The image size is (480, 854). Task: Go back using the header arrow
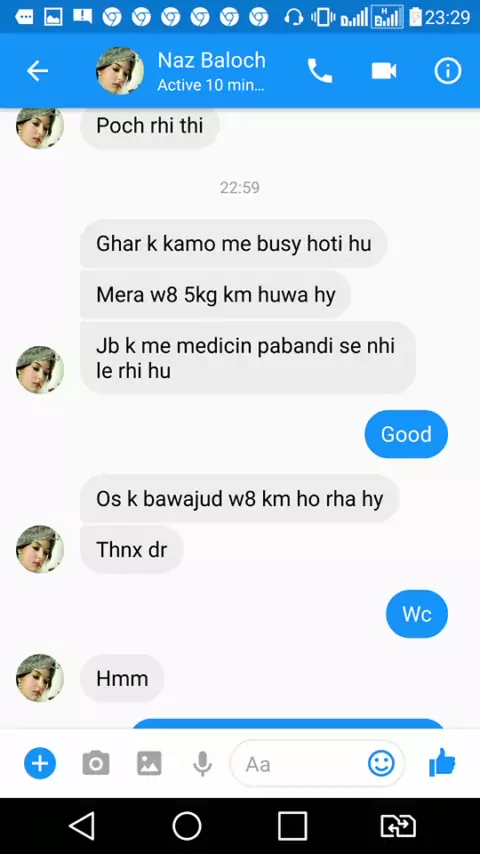(x=37, y=71)
